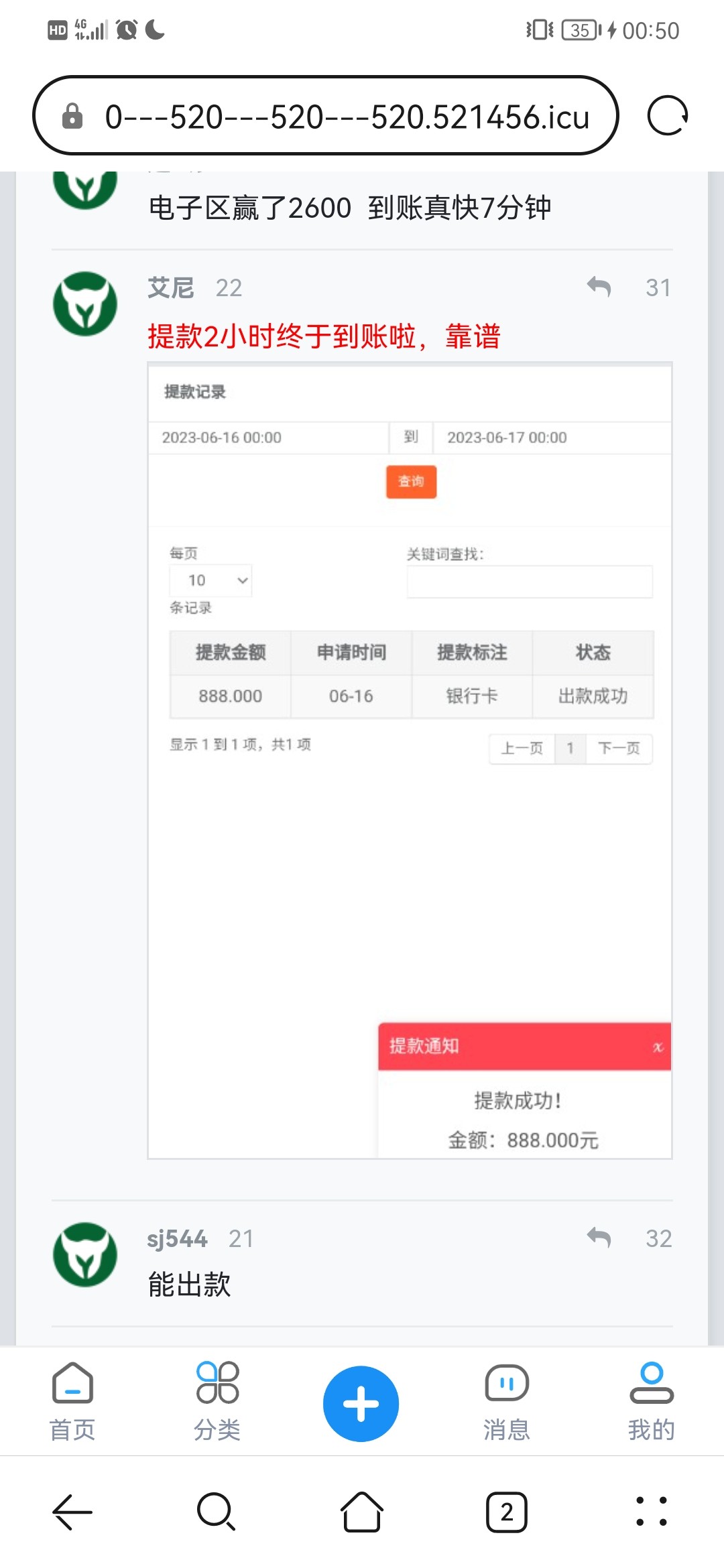Go to the 我的 tab
The width and height of the screenshot is (724, 1568).
point(651,1402)
